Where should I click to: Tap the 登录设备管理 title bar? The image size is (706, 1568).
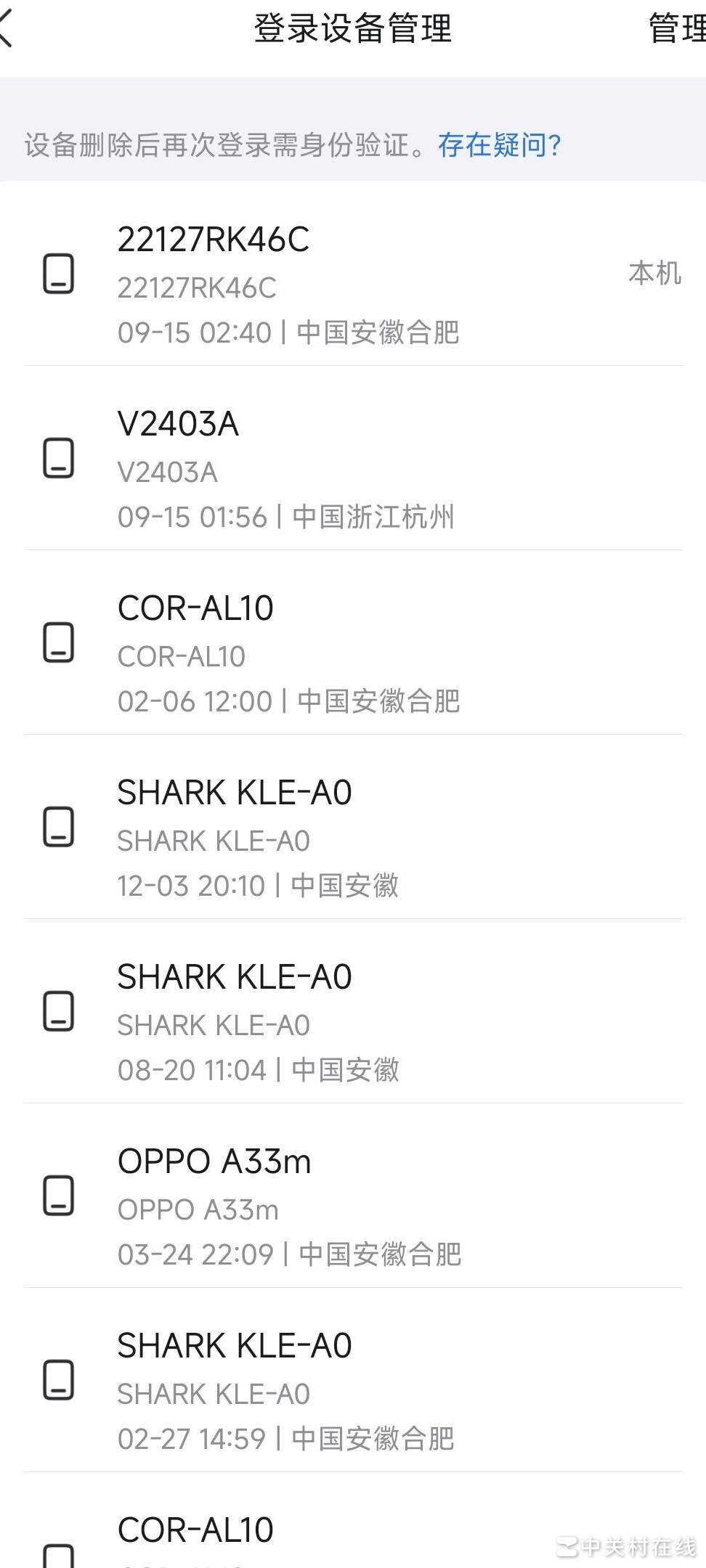click(353, 29)
